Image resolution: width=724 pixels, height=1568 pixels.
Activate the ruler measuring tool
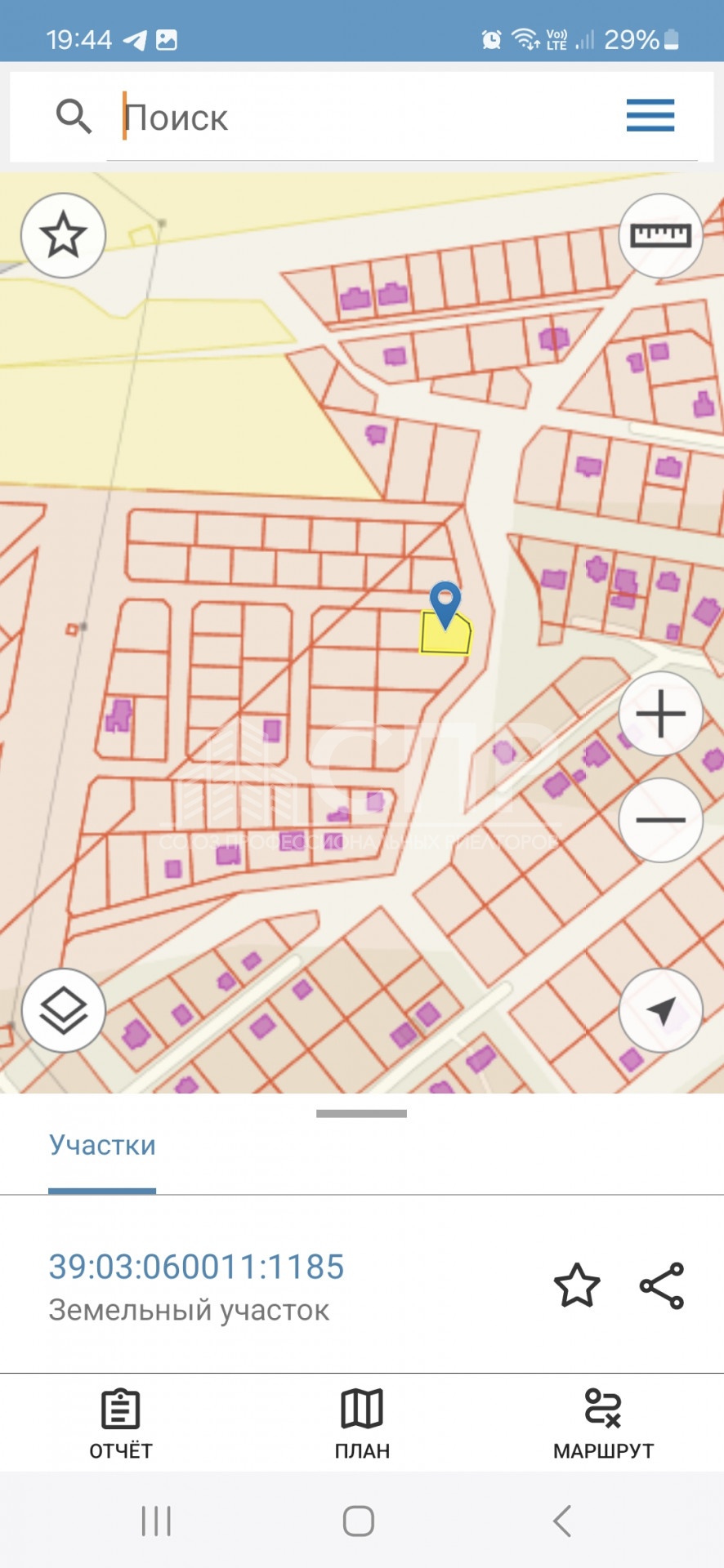660,235
